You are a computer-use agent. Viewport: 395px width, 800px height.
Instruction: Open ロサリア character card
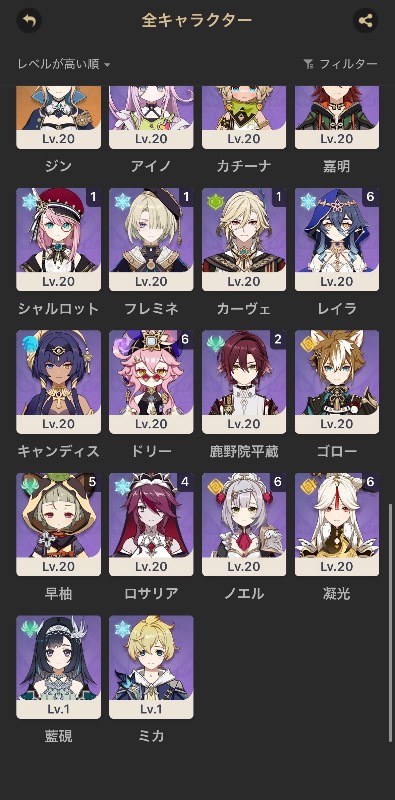click(x=152, y=524)
